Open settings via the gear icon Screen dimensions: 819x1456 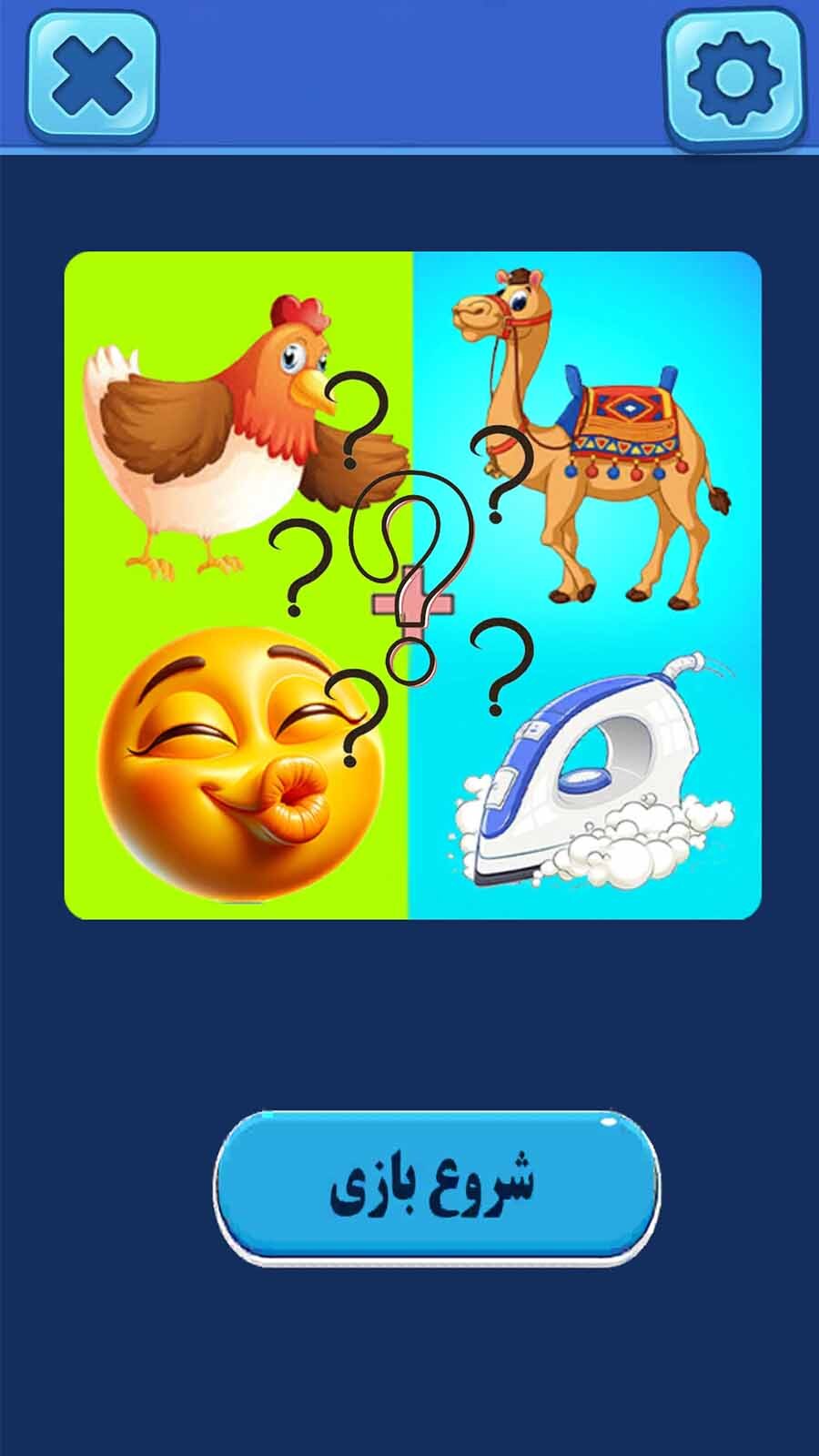pos(735,77)
